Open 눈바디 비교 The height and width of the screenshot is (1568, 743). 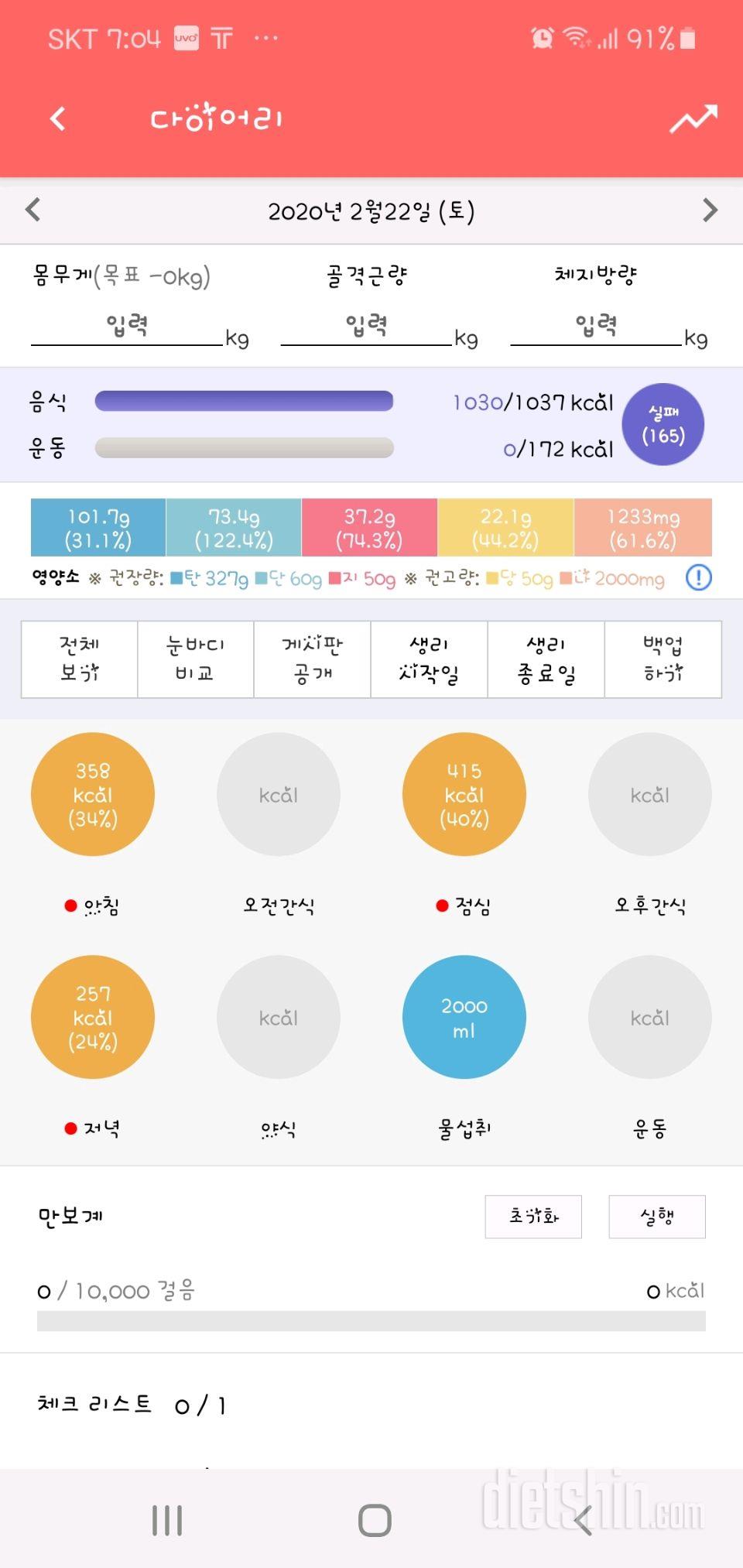pos(196,659)
